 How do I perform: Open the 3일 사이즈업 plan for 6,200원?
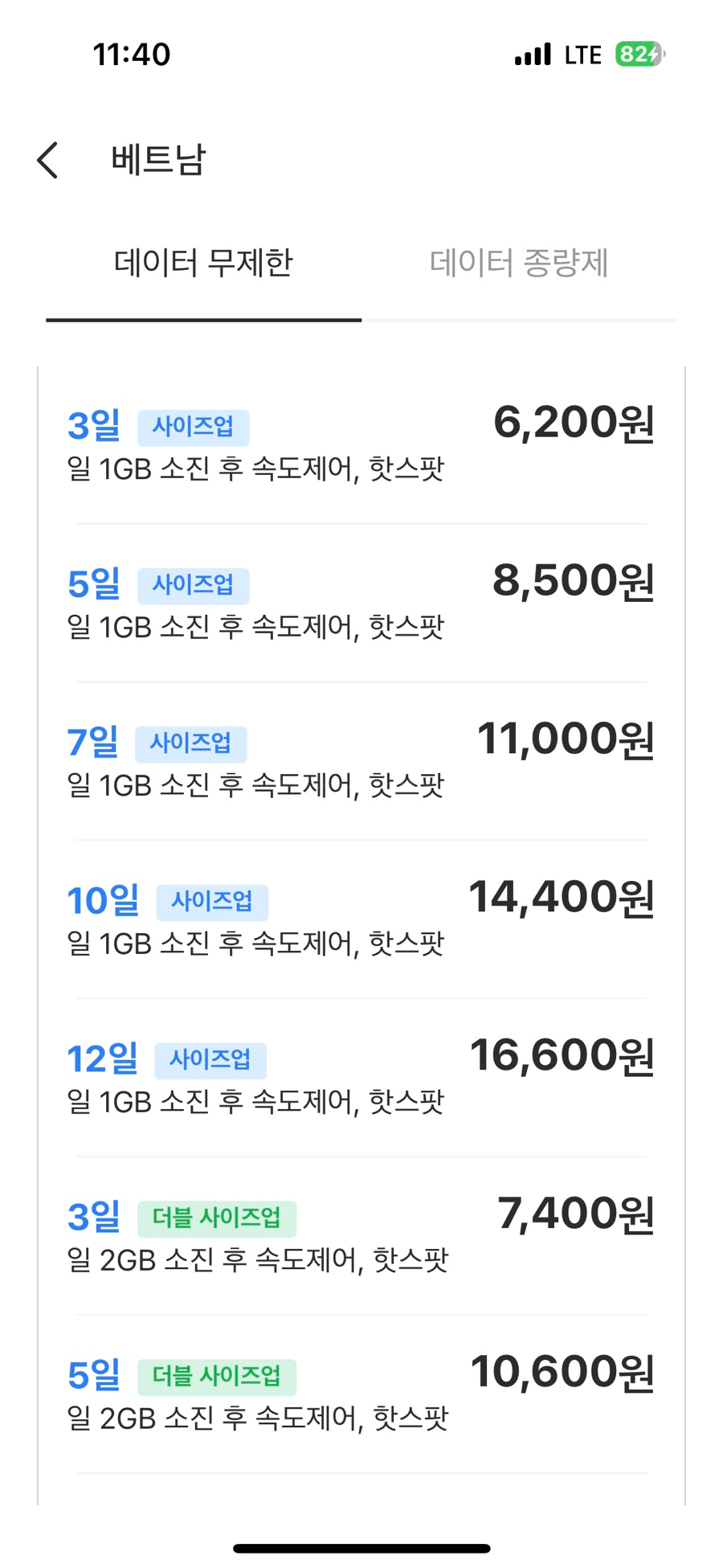[x=361, y=444]
